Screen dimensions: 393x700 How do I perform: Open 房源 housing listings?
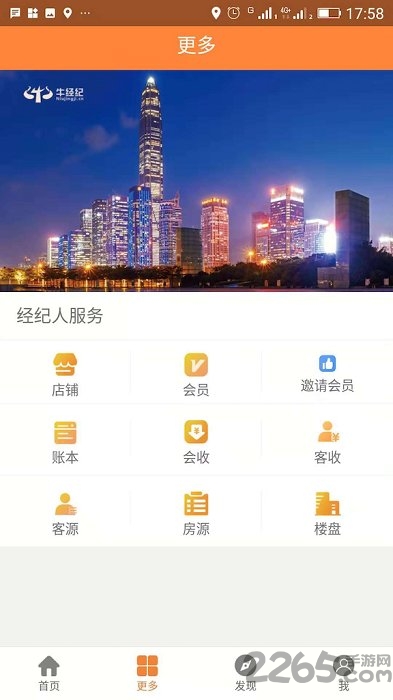[196, 513]
